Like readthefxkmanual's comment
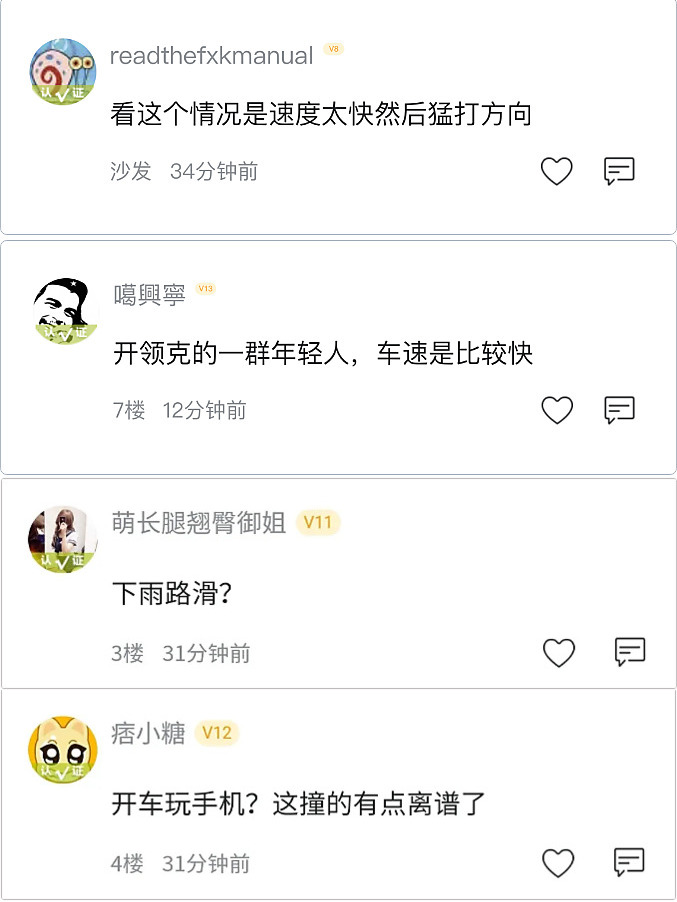Image resolution: width=677 pixels, height=902 pixels. click(x=556, y=172)
